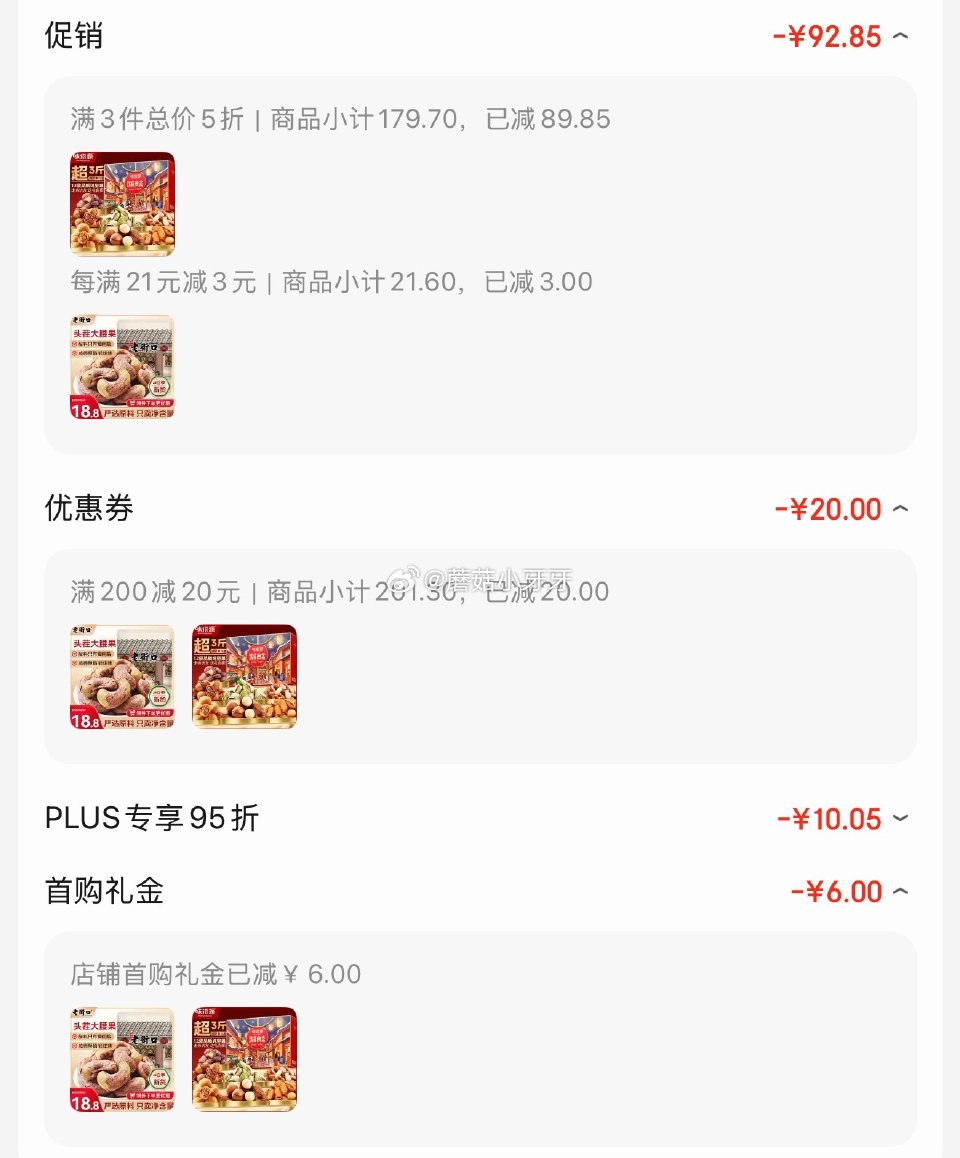The height and width of the screenshot is (1158, 960).
Task: Open the 满3件总价5折 promotion product image
Action: (x=122, y=204)
